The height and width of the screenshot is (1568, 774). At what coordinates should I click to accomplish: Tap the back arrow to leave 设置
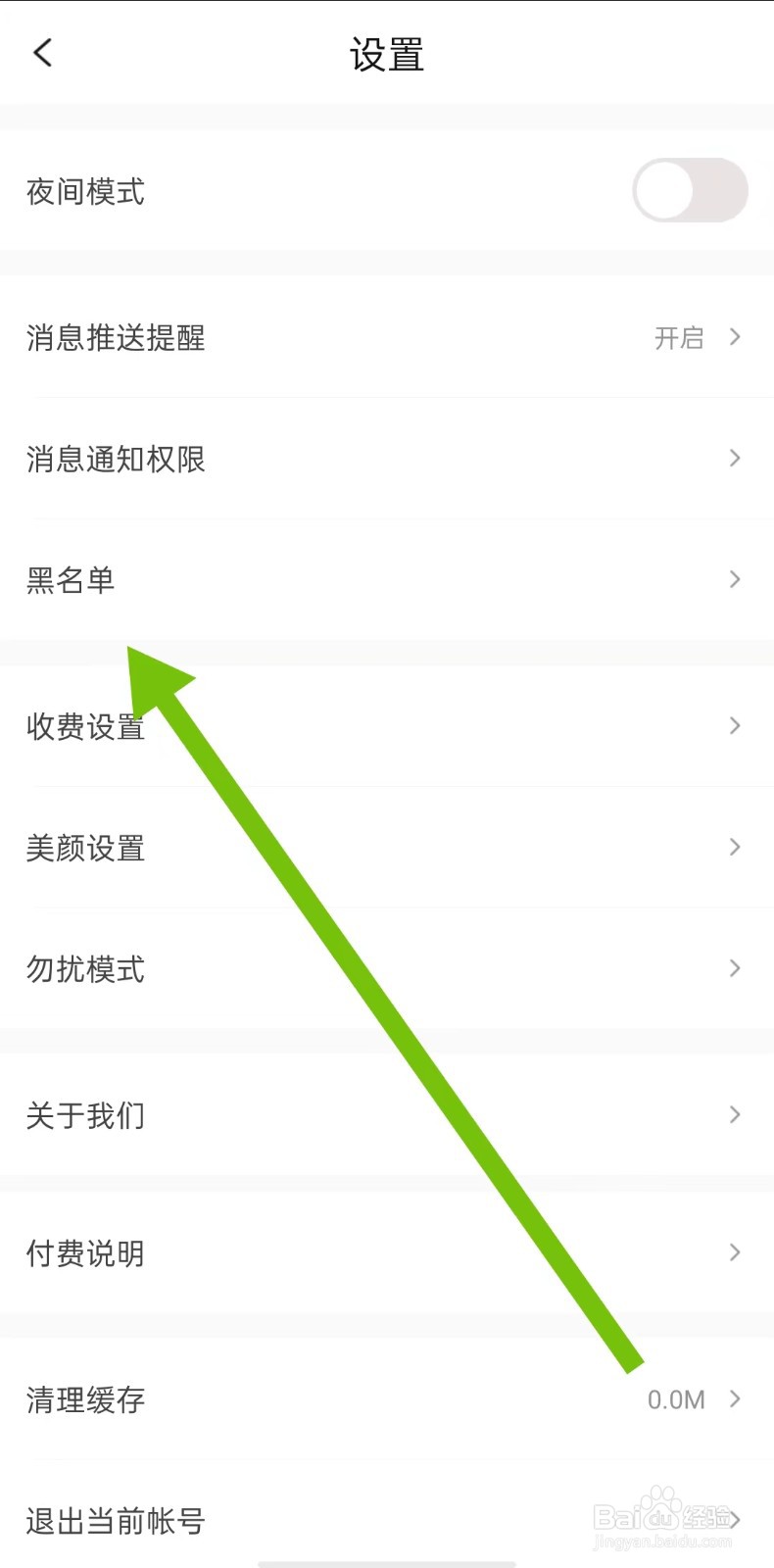point(42,54)
